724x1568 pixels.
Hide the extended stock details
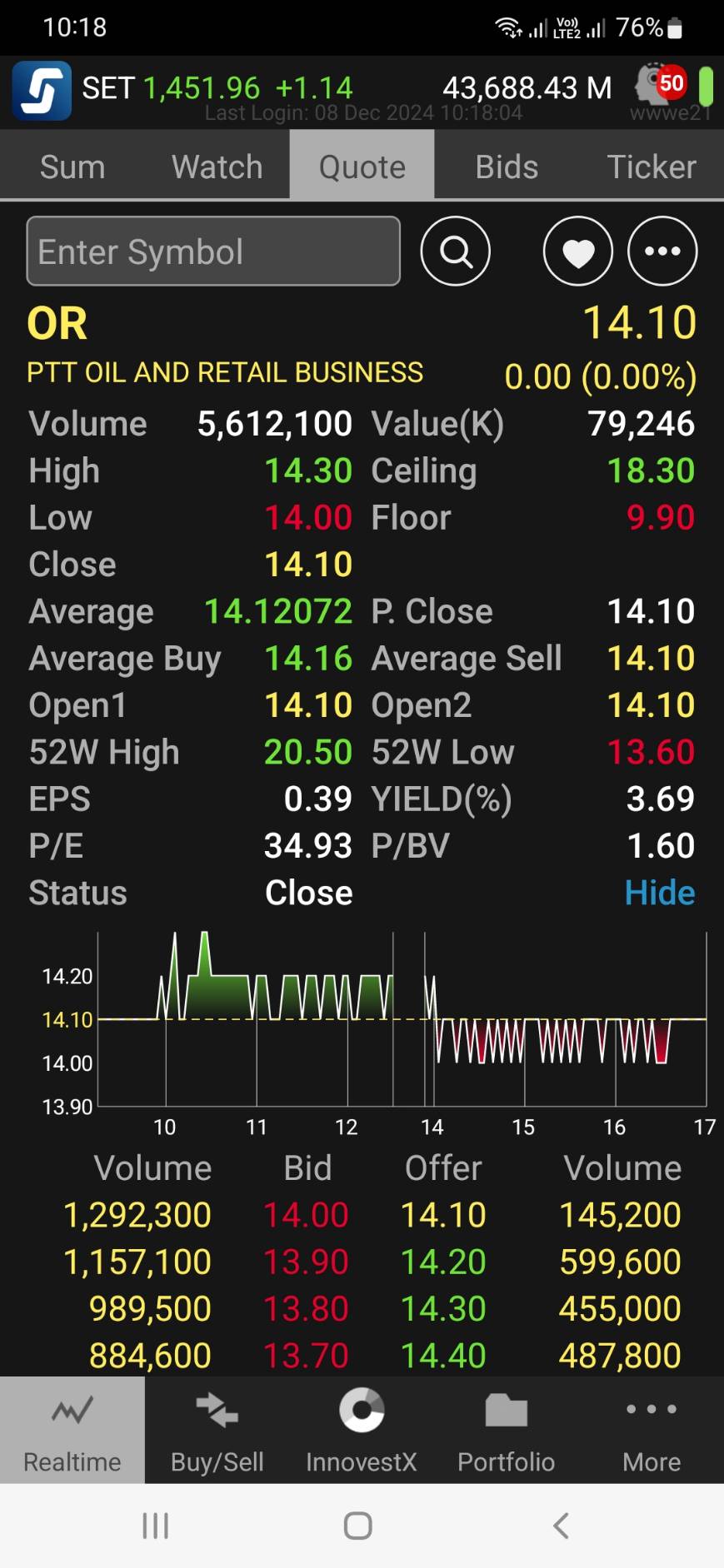[659, 893]
